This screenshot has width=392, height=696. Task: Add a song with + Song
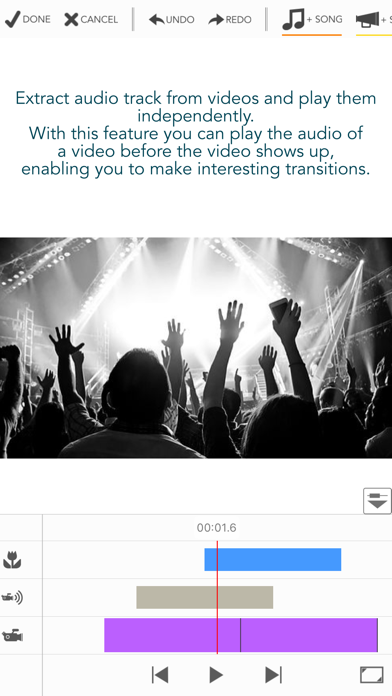(x=312, y=20)
